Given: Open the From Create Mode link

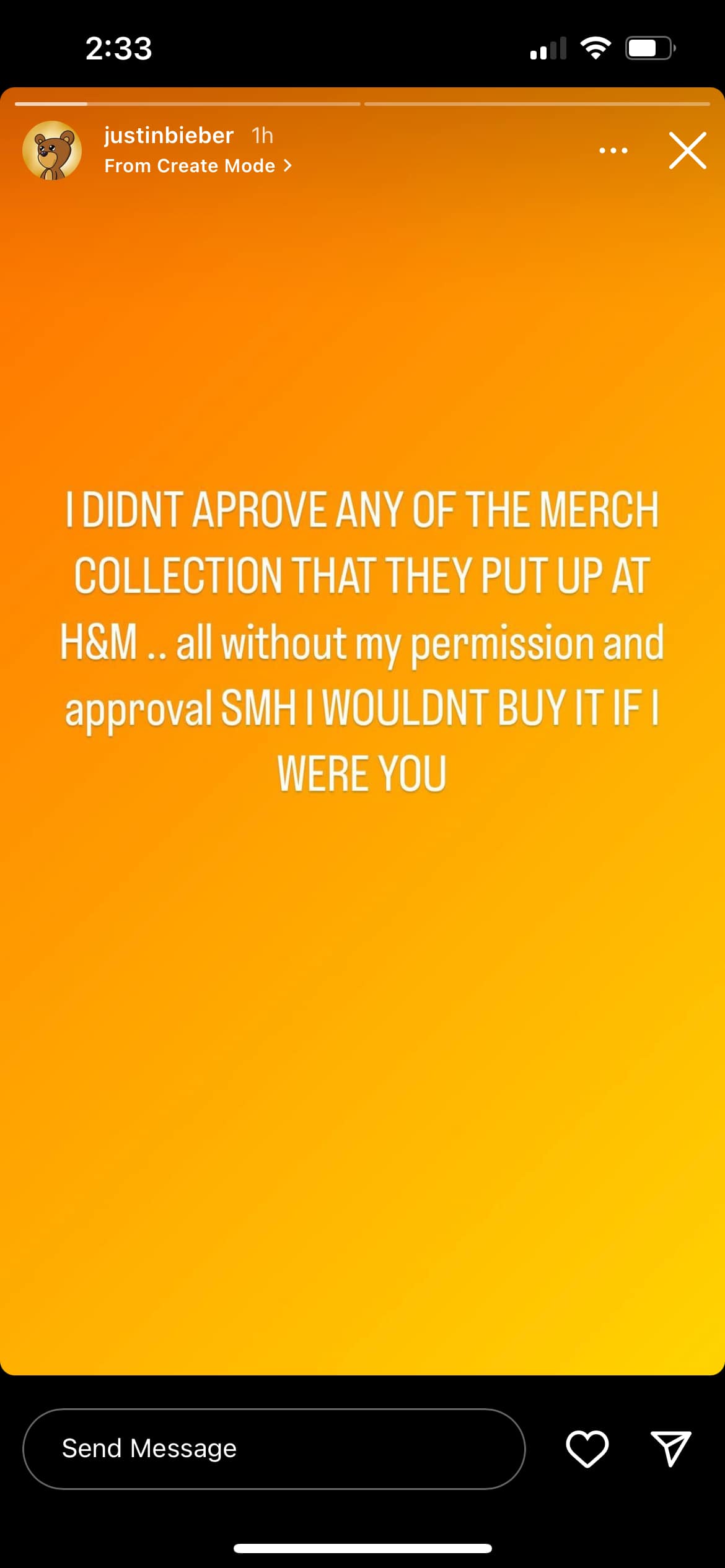Looking at the screenshot, I should point(197,166).
